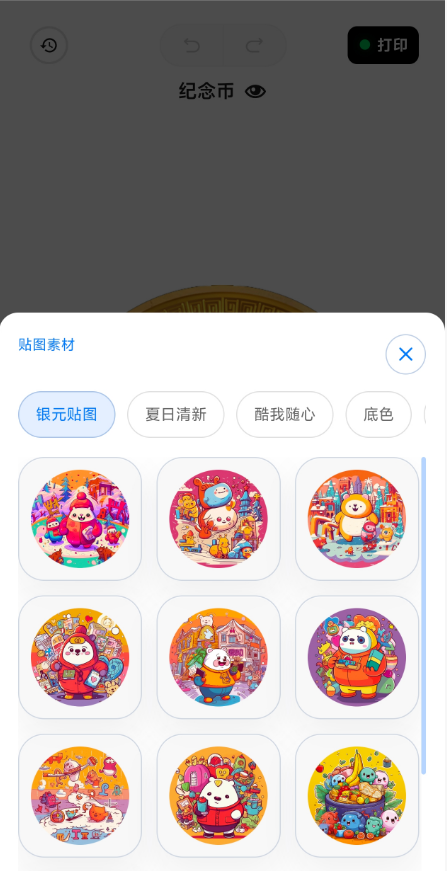The image size is (447, 871).
Task: Choose the sticker with a blue whale on top
Action: click(x=218, y=519)
